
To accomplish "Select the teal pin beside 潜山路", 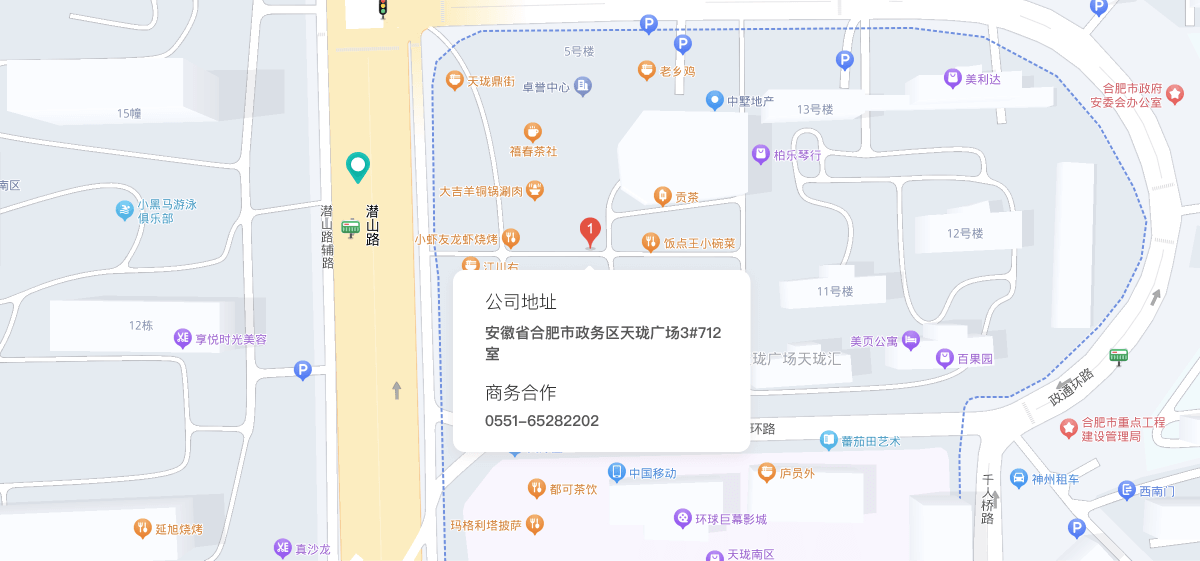I will coord(357,166).
